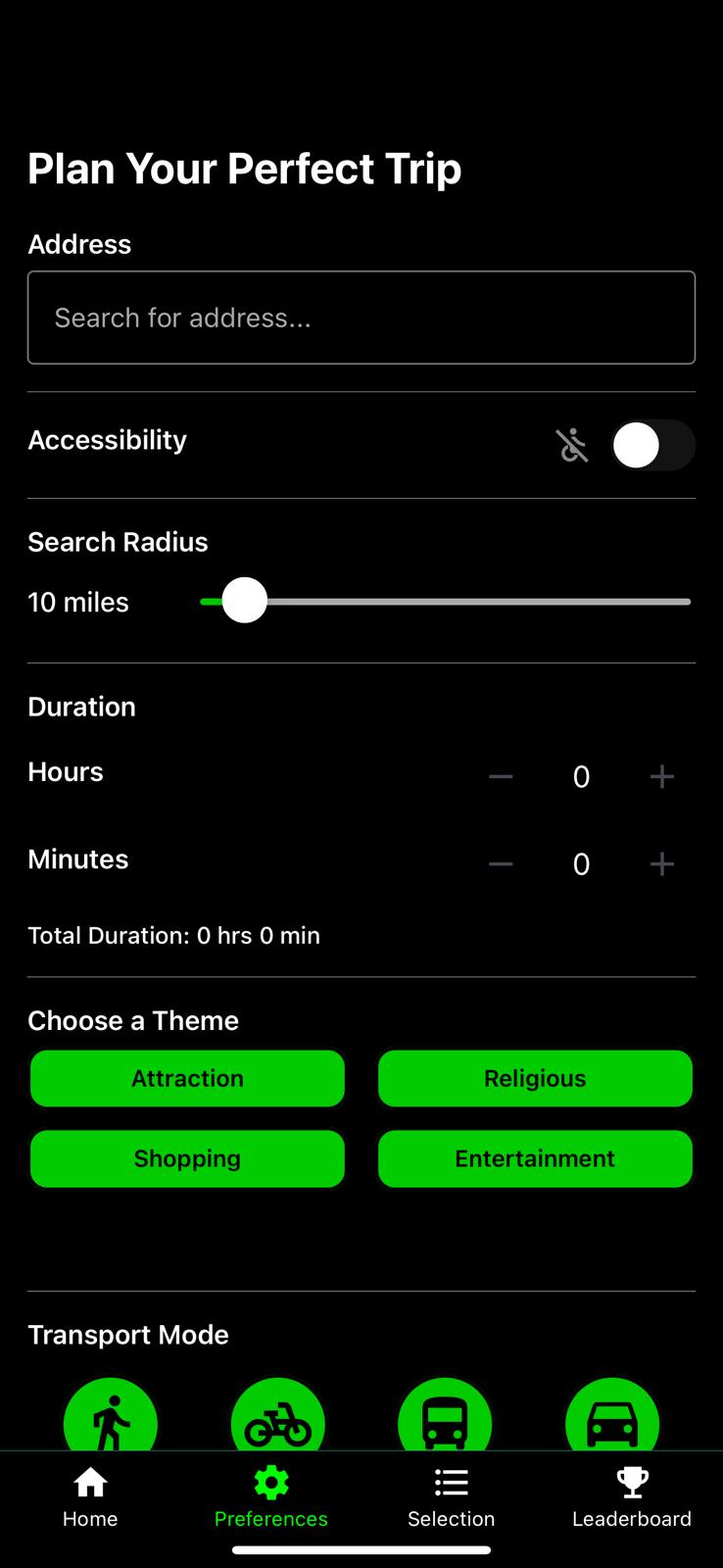Pick the bus transport mode
Screen dimensions: 723x1568
[x=445, y=1418]
